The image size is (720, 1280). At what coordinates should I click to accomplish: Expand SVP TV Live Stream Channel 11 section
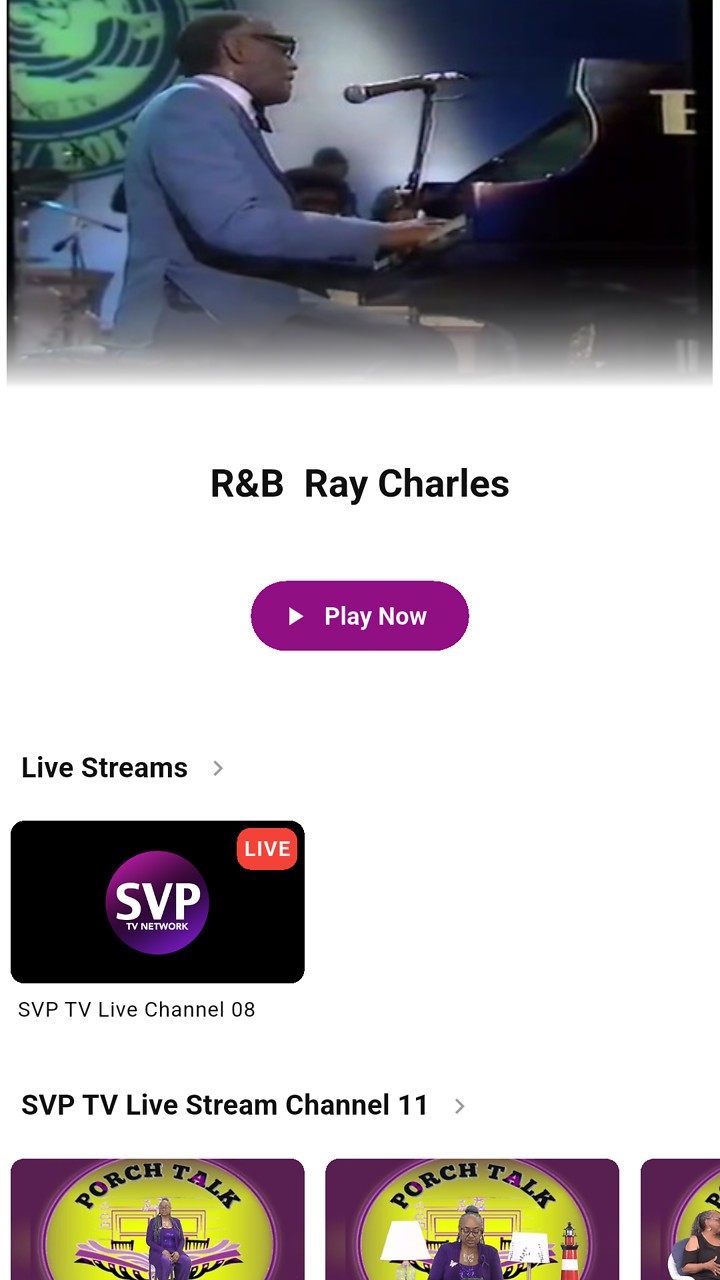pyautogui.click(x=459, y=1106)
